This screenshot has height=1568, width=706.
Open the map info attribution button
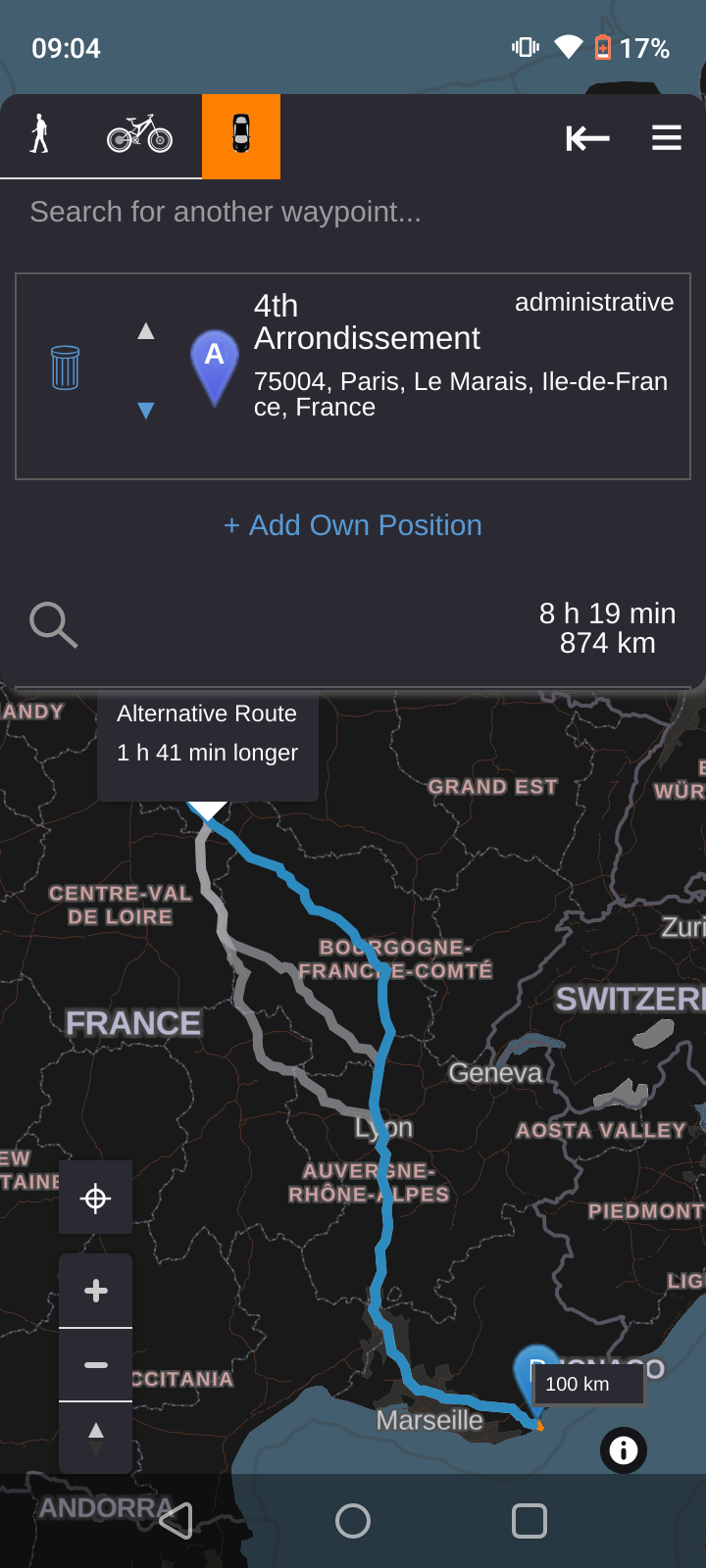point(624,1450)
